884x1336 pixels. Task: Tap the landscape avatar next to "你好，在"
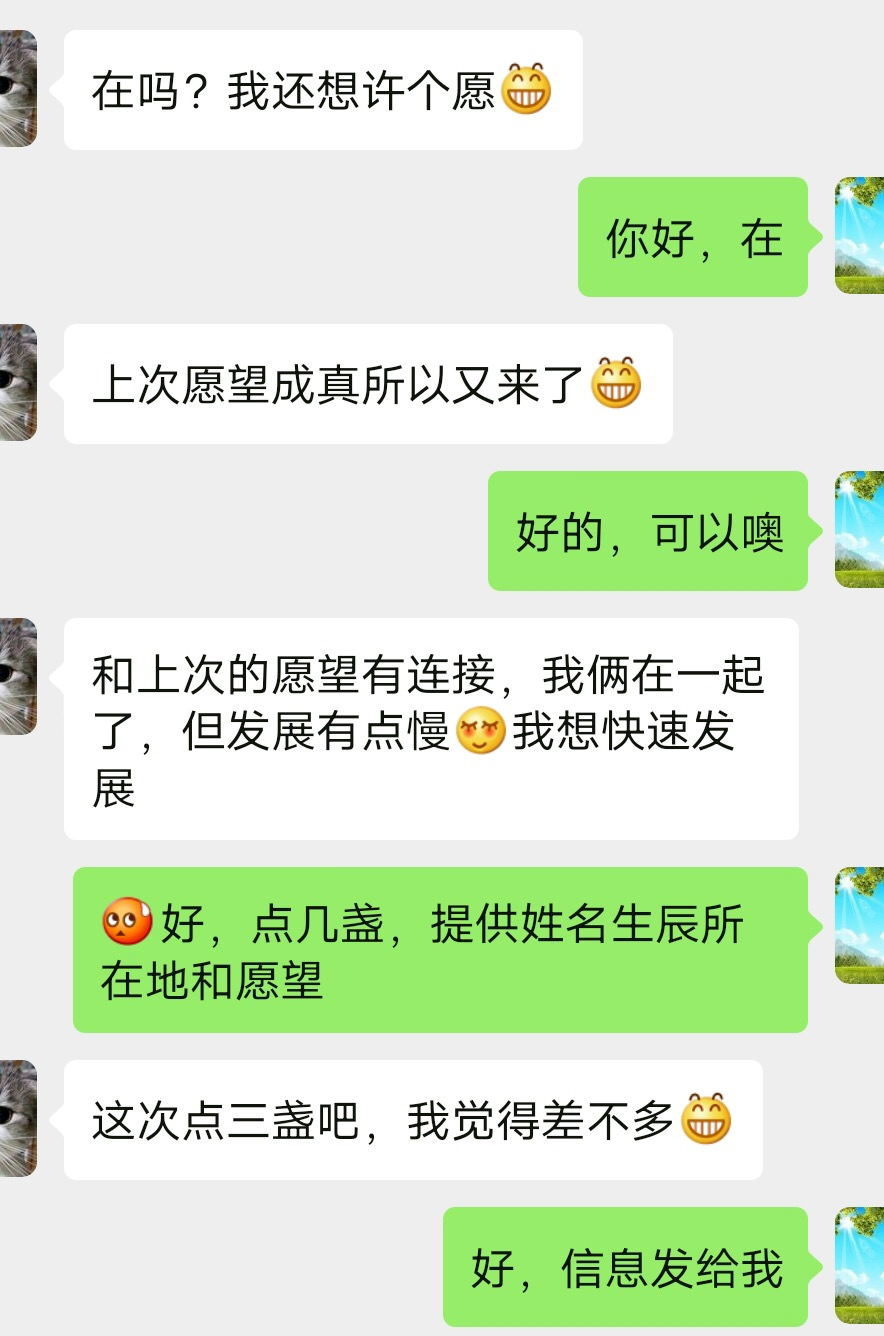click(860, 236)
